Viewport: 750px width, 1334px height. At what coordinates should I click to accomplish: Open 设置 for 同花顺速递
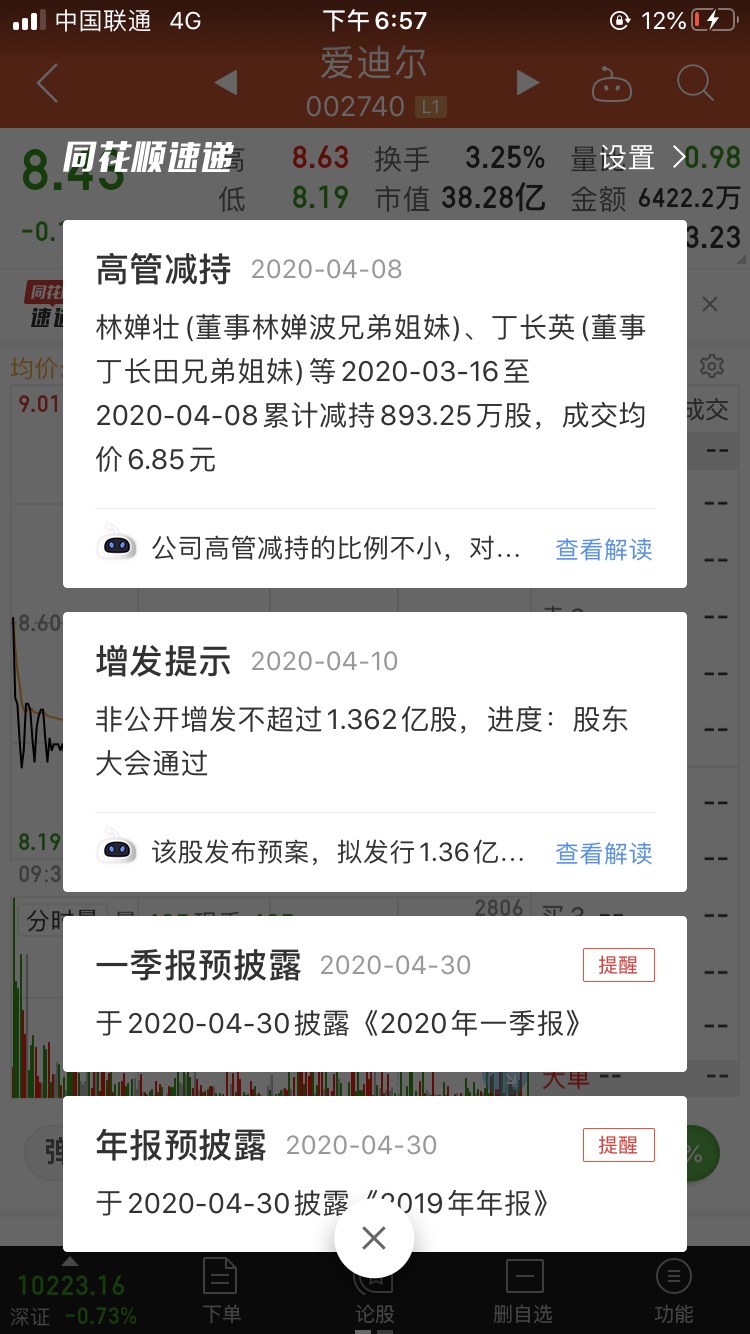(x=642, y=157)
